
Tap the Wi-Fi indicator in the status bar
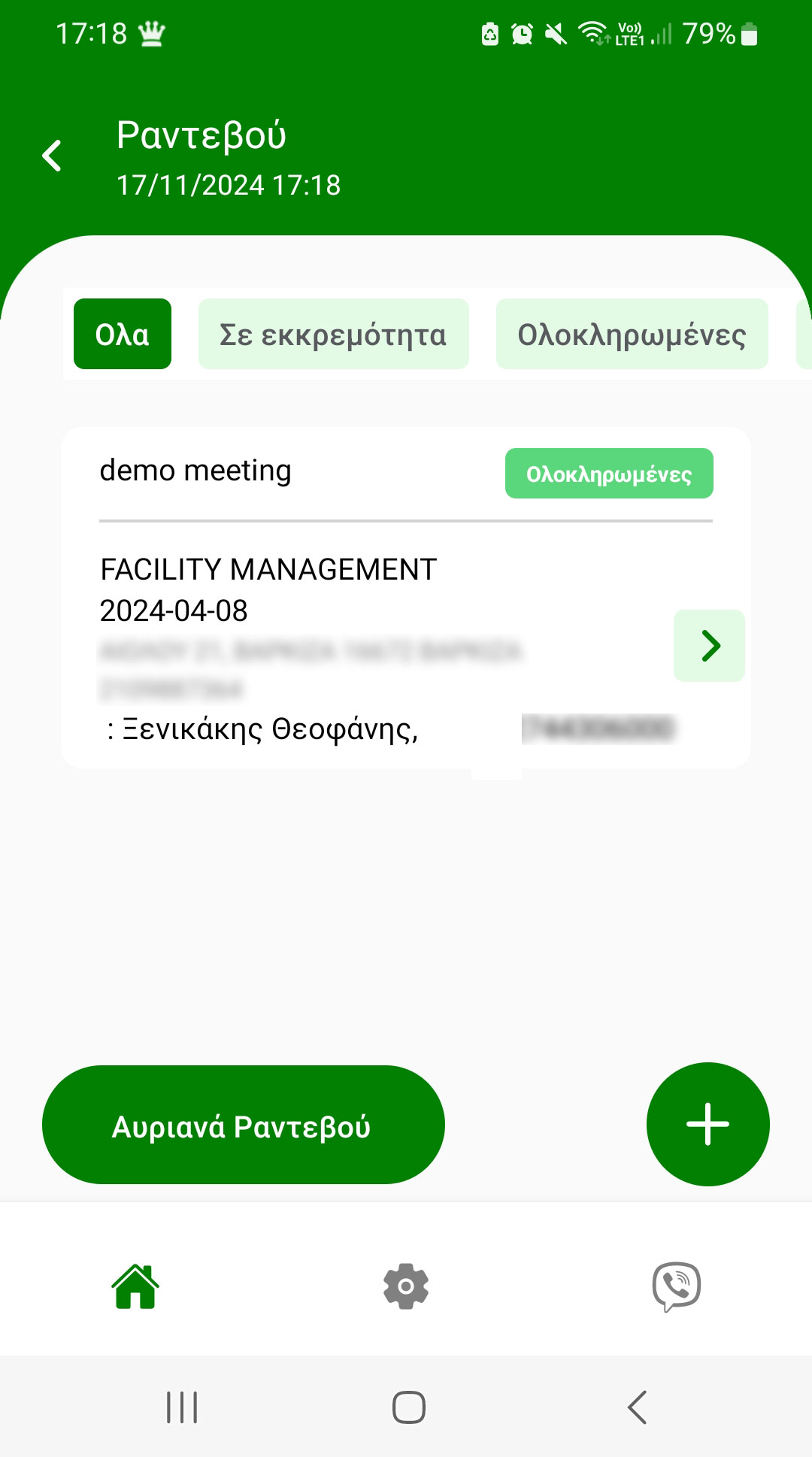594,33
